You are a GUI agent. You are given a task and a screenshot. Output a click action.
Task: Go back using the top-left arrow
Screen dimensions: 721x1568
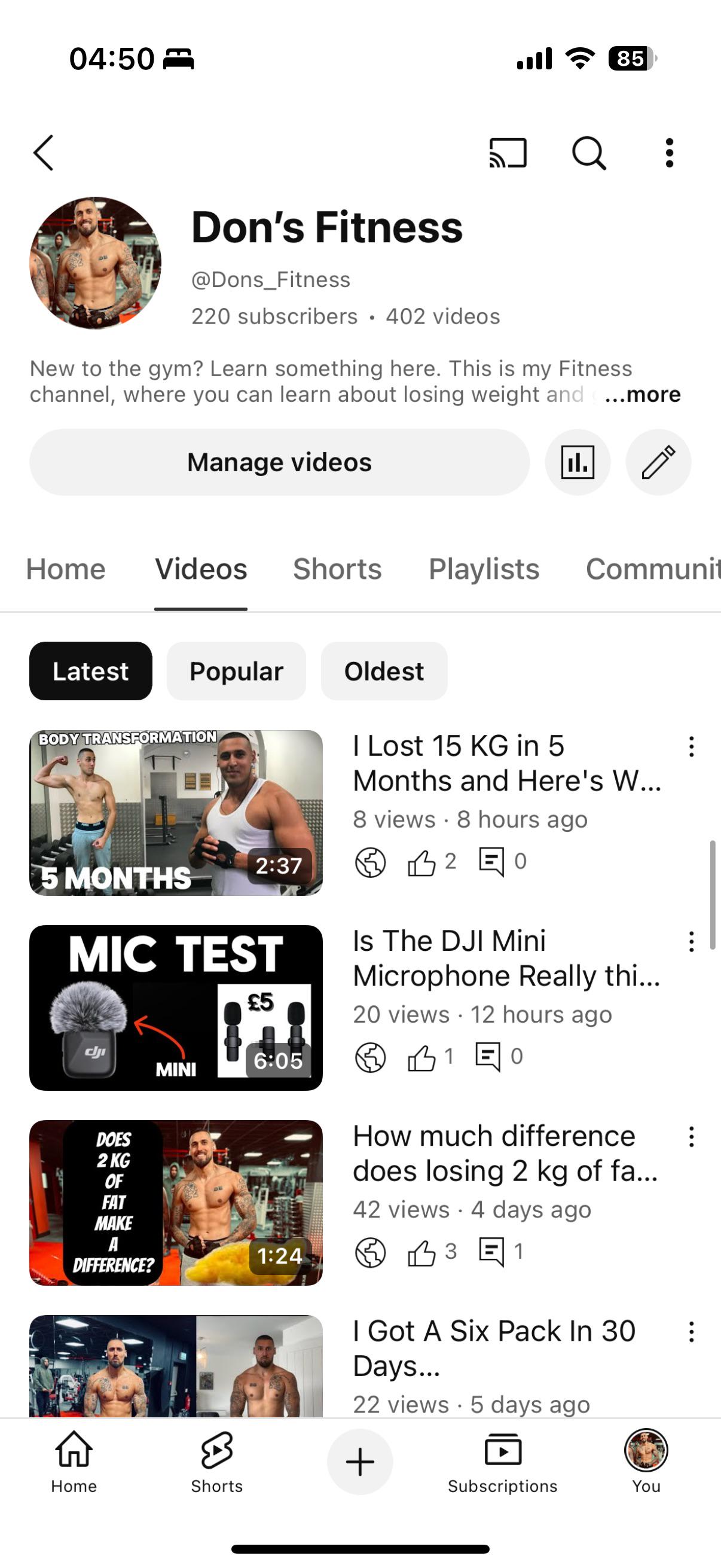44,152
